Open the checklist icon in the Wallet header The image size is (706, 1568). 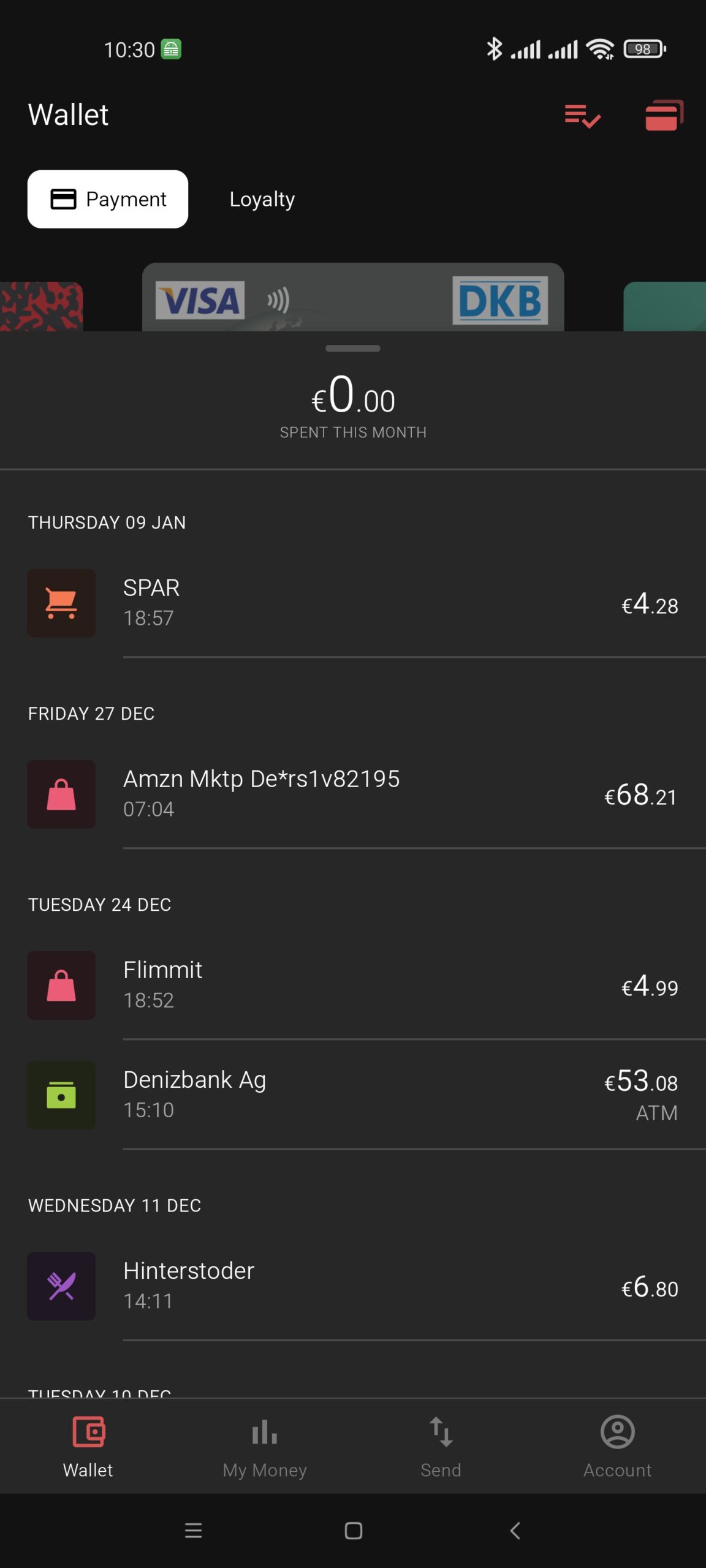pos(582,115)
